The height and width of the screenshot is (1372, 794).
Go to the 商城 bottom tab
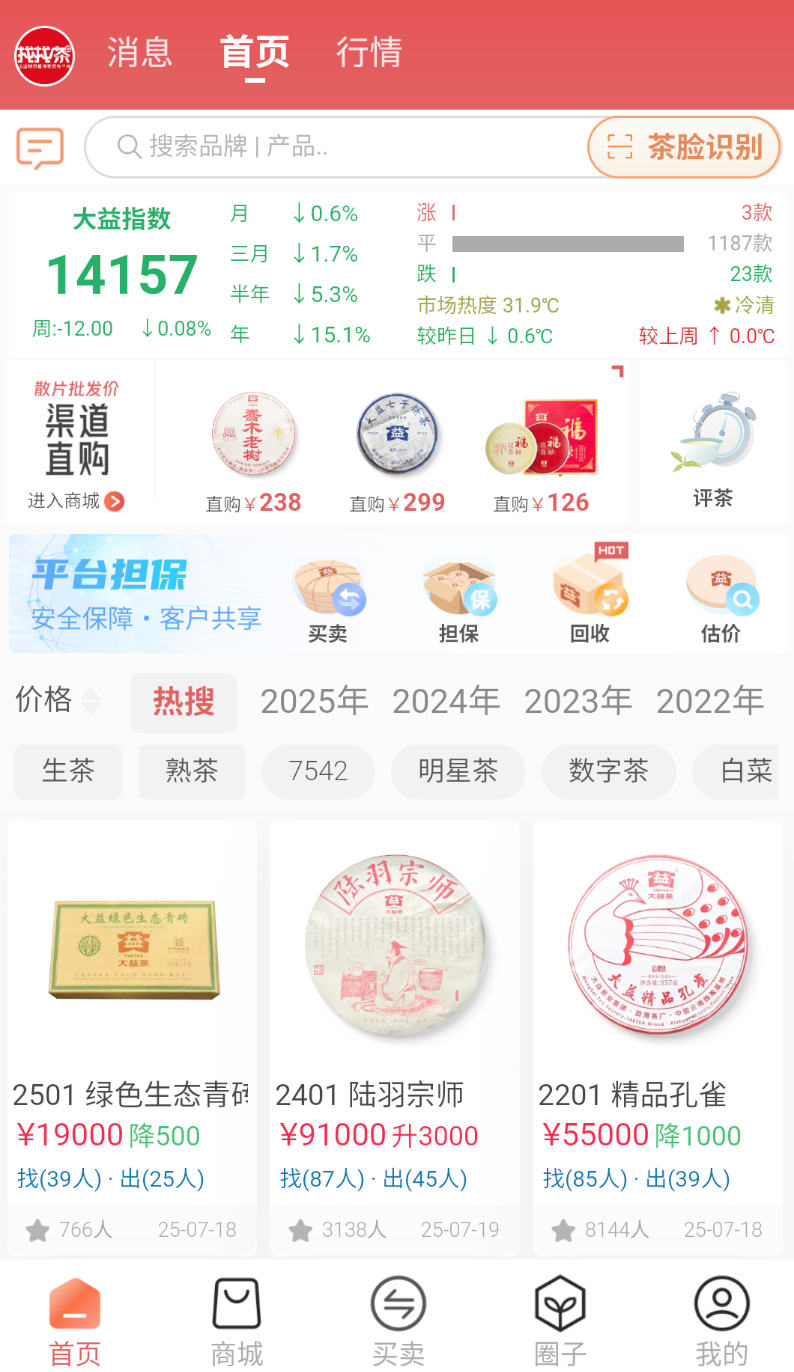click(x=237, y=1321)
